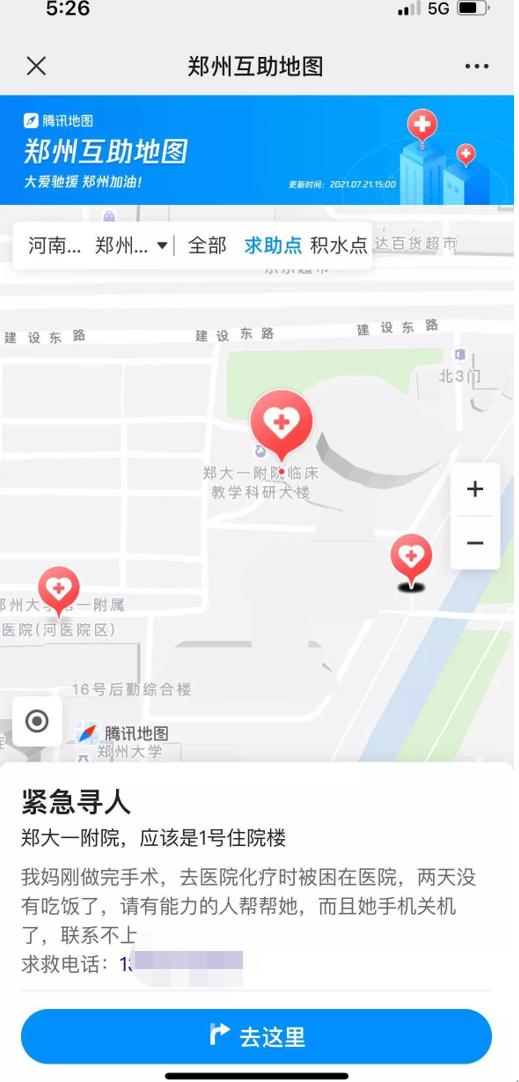Open the 郑州 city dropdown
Screen dimensions: 519x1082
pos(131,246)
